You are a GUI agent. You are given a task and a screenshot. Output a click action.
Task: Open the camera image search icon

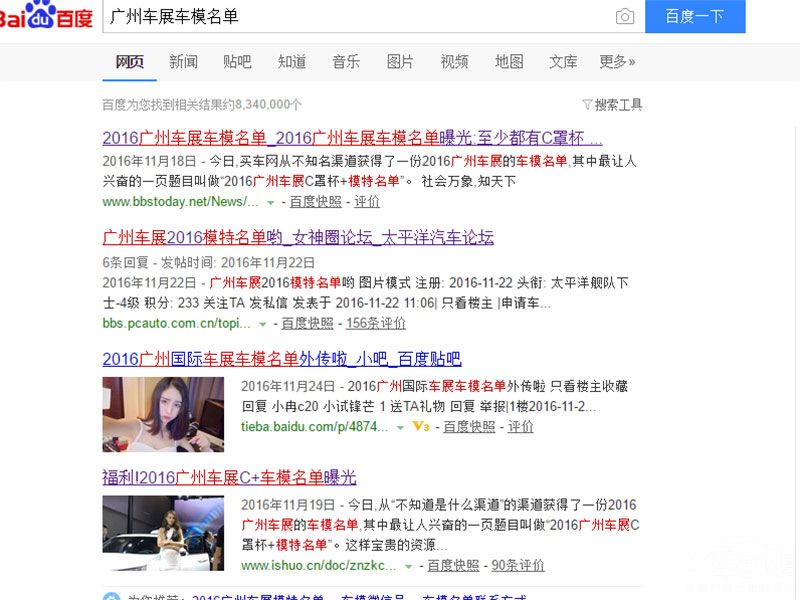click(x=625, y=17)
